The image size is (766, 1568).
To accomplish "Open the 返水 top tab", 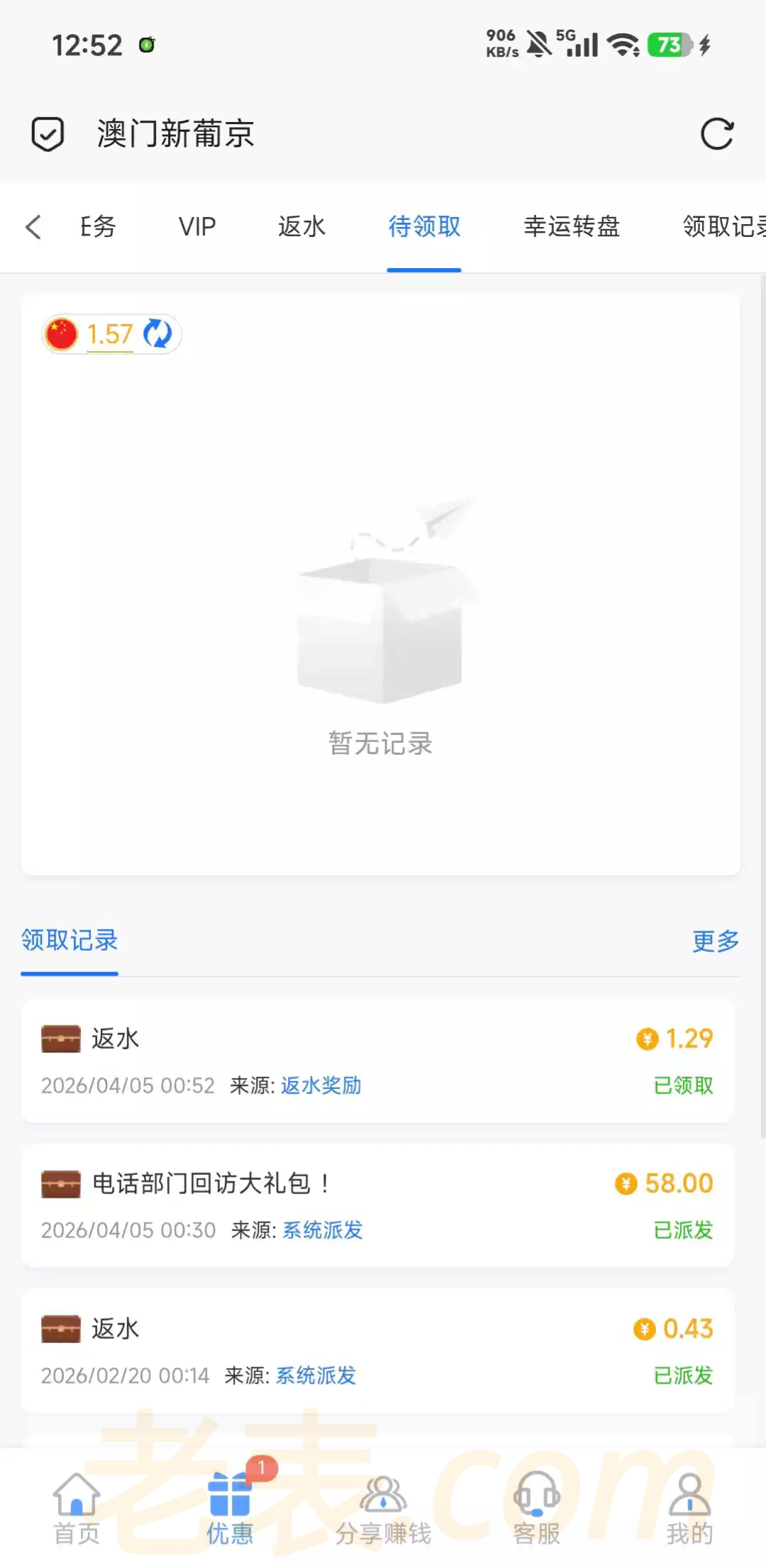I will point(301,227).
